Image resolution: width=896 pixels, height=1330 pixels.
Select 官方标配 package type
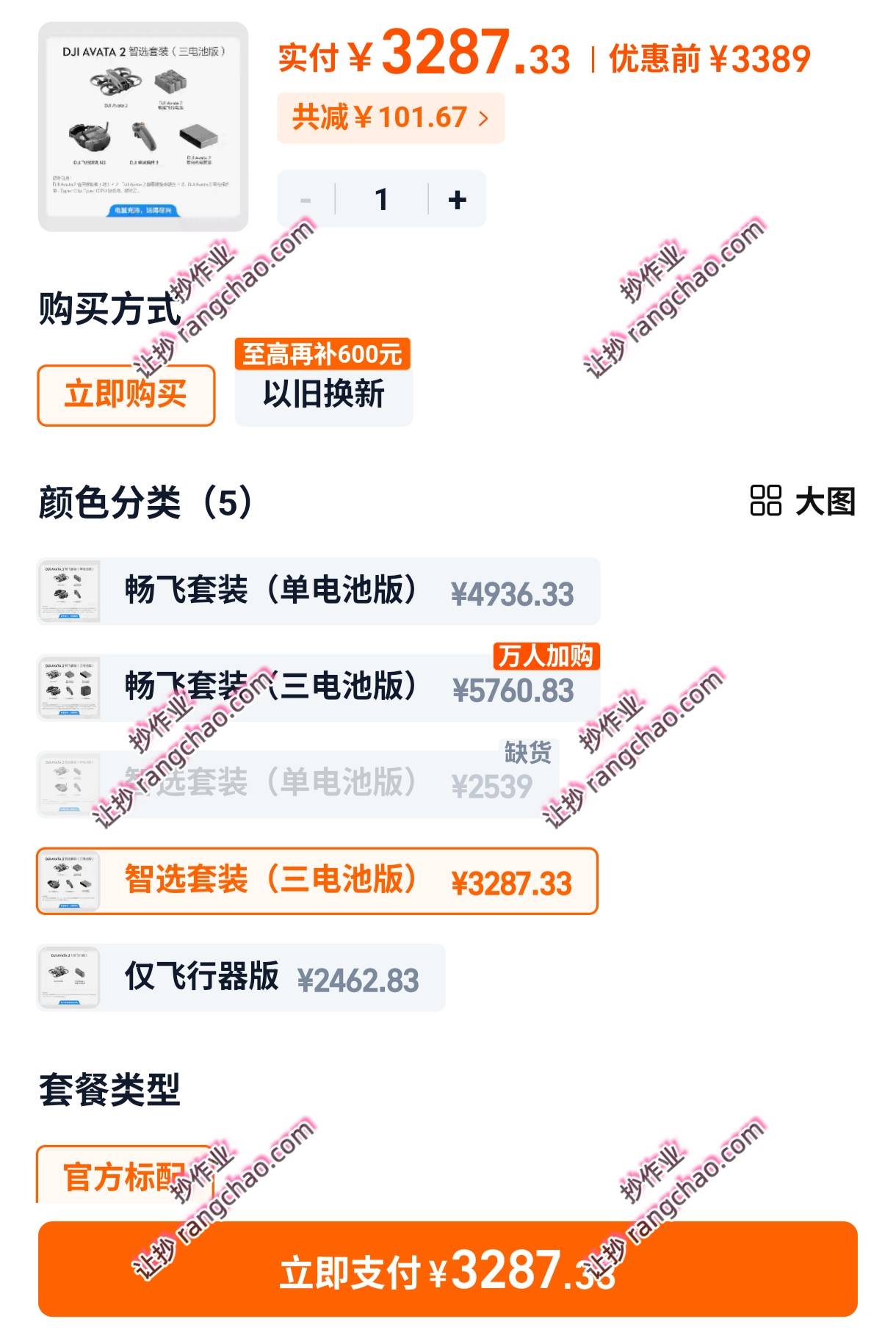(x=125, y=1176)
